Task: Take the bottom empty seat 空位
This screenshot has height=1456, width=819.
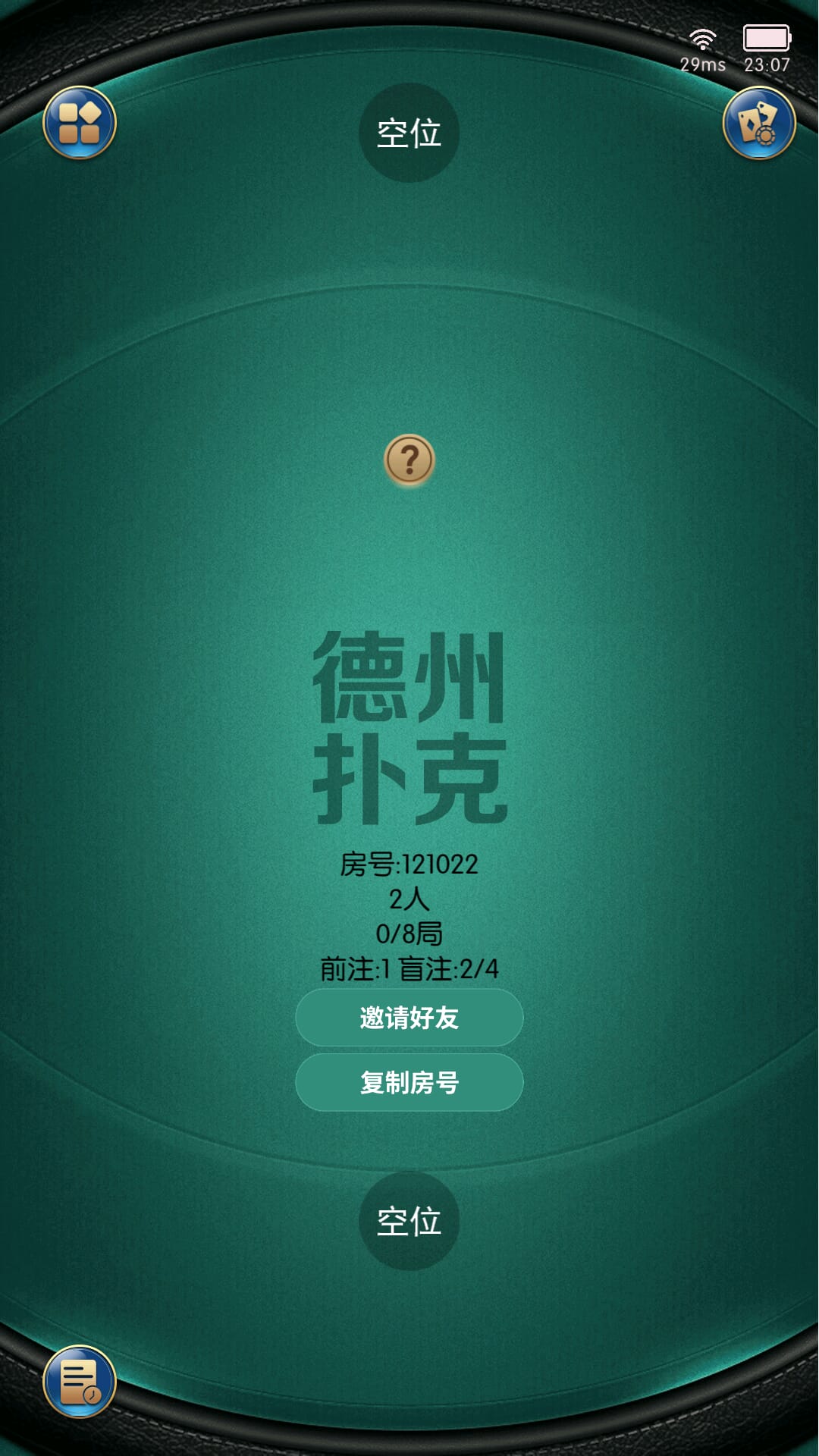Action: [409, 1221]
